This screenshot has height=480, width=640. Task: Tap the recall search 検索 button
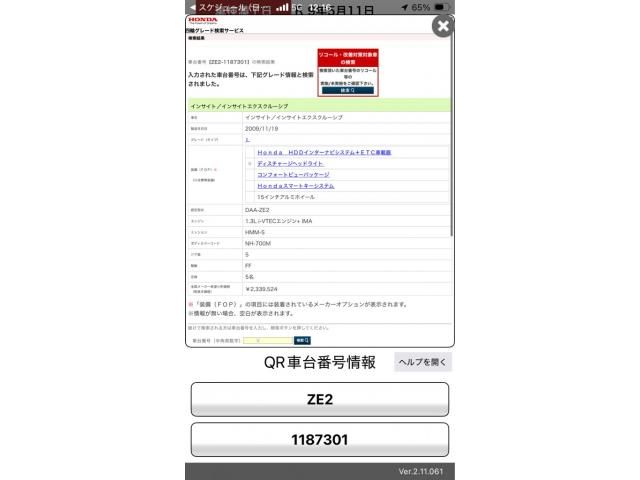(347, 91)
